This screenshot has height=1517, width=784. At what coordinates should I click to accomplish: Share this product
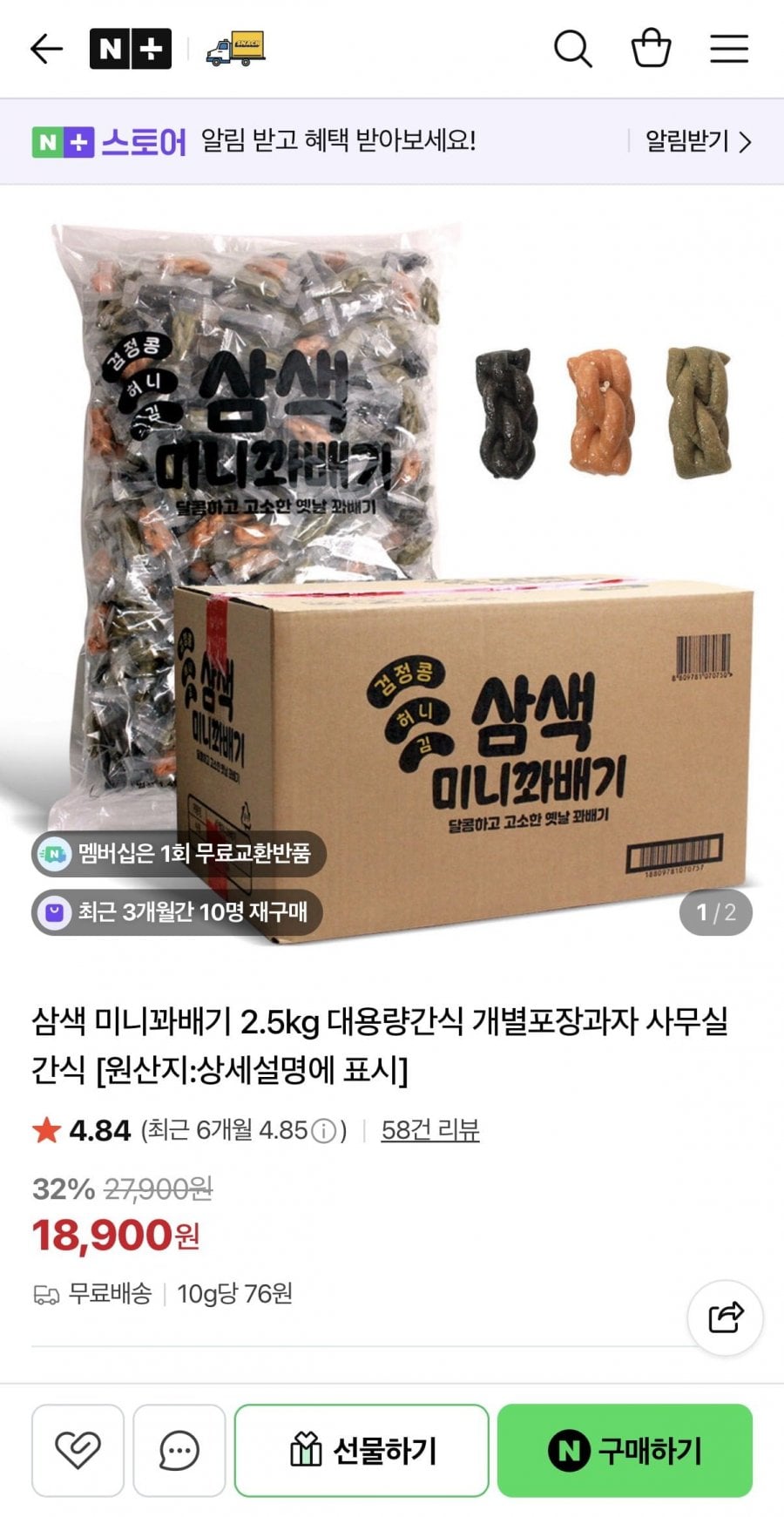pyautogui.click(x=726, y=1317)
